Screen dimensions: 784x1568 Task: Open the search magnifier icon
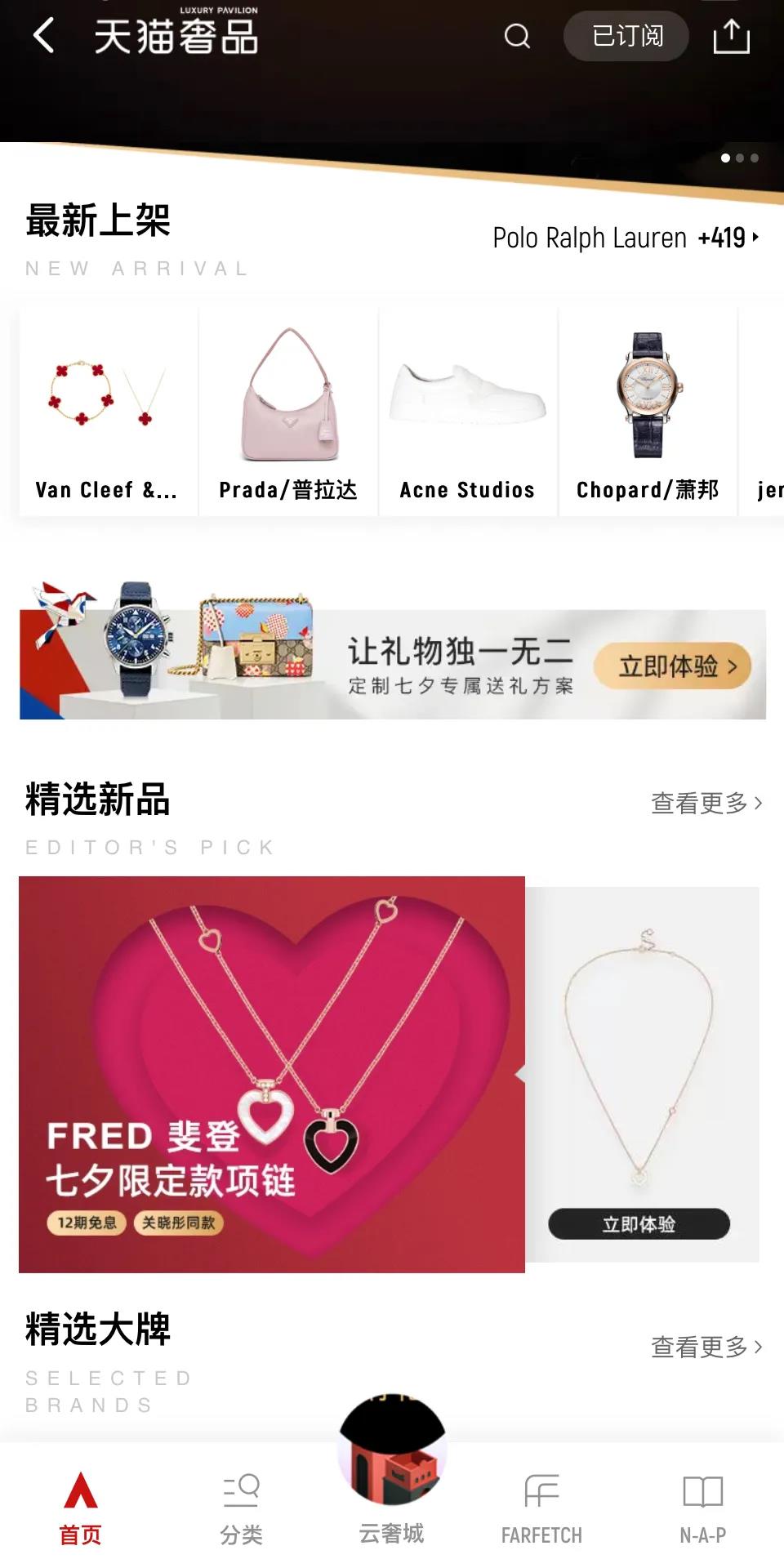[x=517, y=36]
